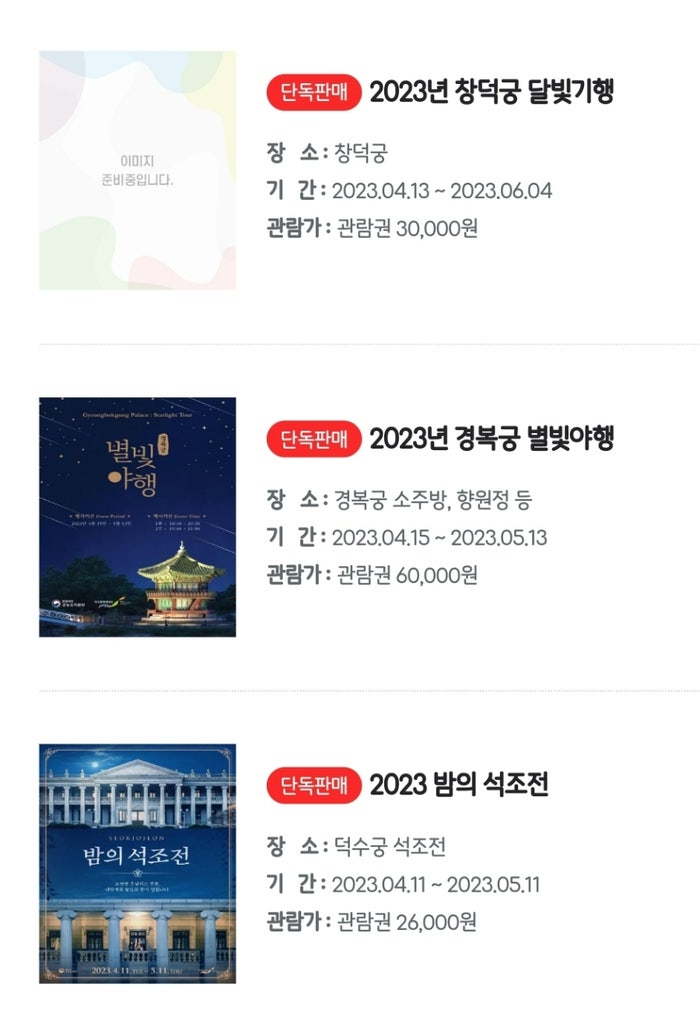Open the 2023년 창덕궁 달빛기행 listing

[x=491, y=93]
